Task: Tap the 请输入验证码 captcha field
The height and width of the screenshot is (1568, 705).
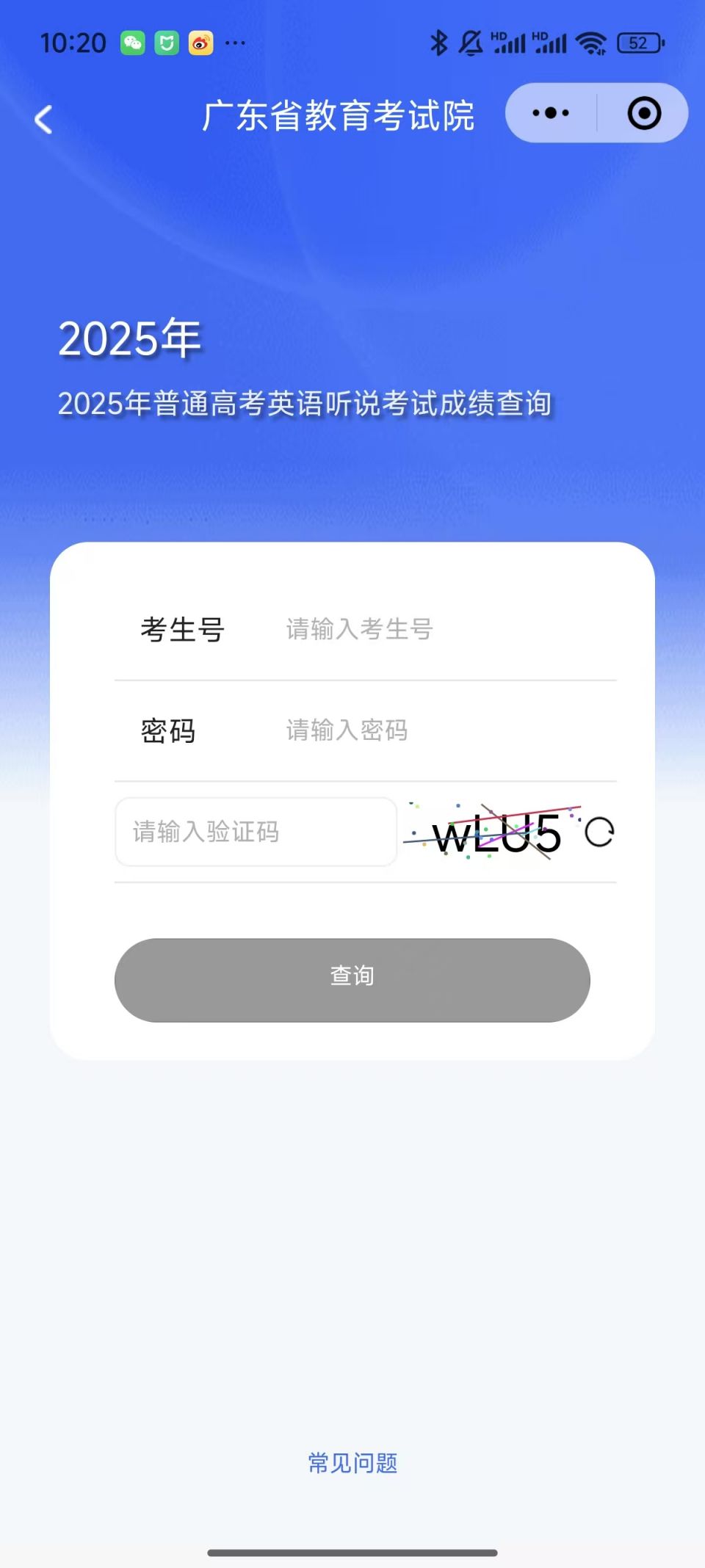Action: (256, 832)
